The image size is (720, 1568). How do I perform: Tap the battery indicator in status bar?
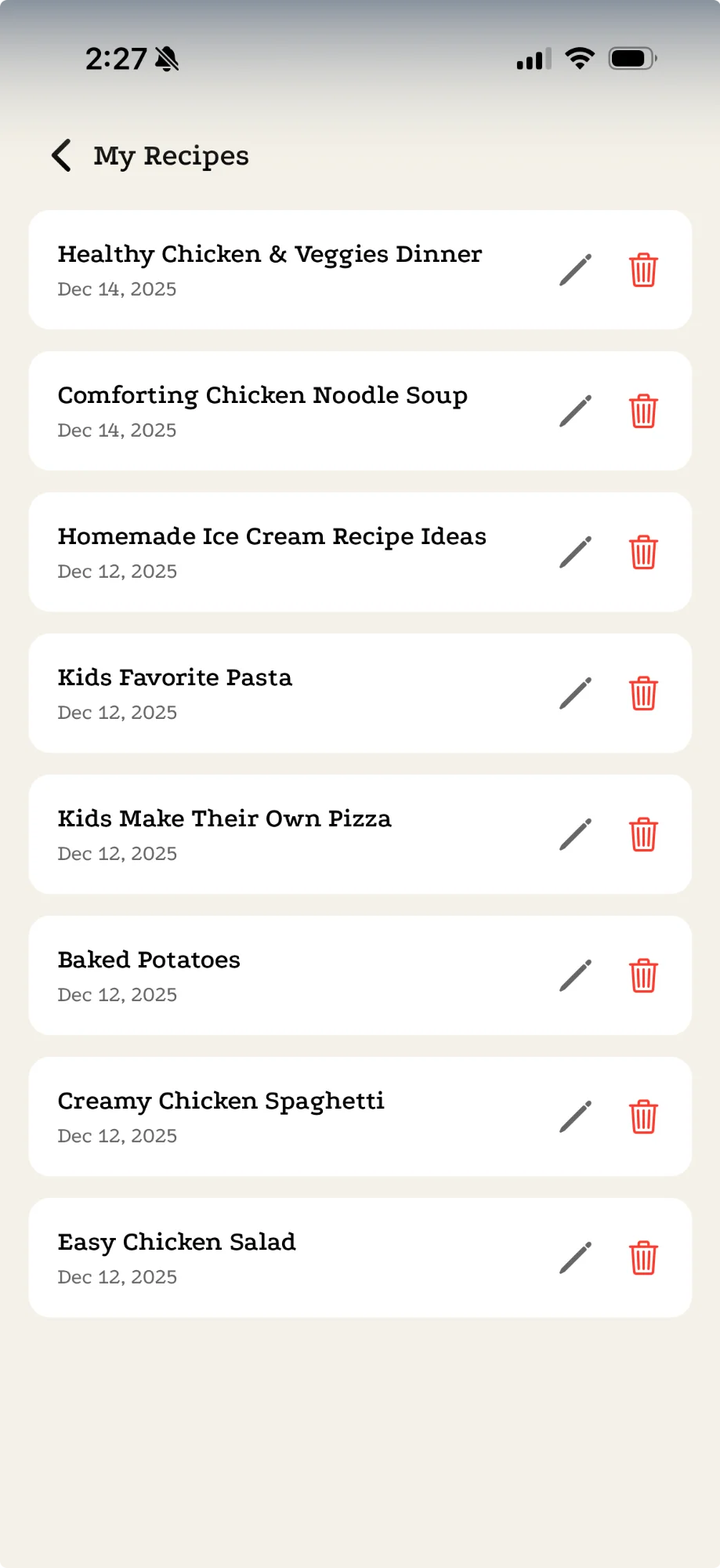pyautogui.click(x=631, y=58)
